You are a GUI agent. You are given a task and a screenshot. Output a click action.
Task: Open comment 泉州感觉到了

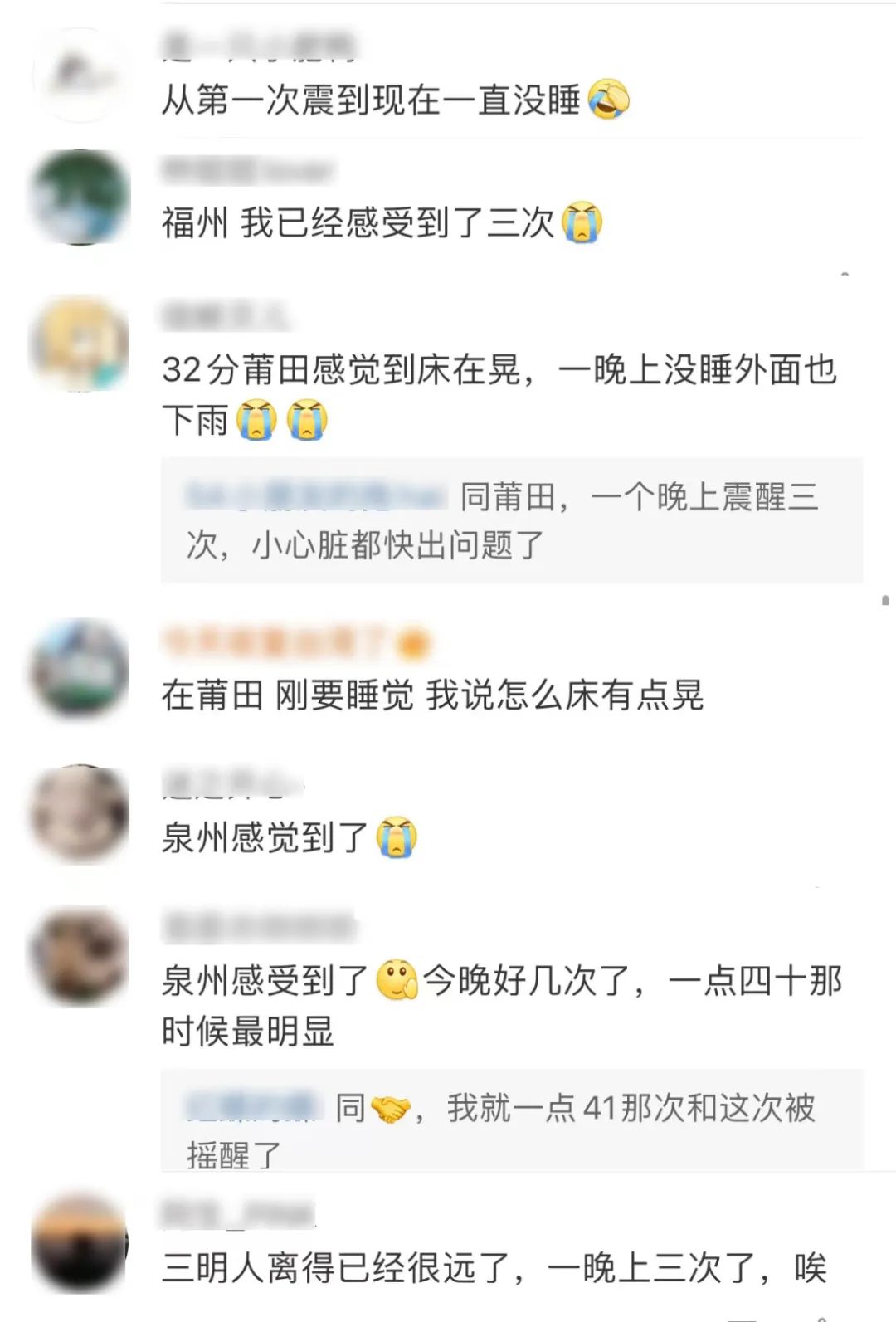tap(265, 838)
